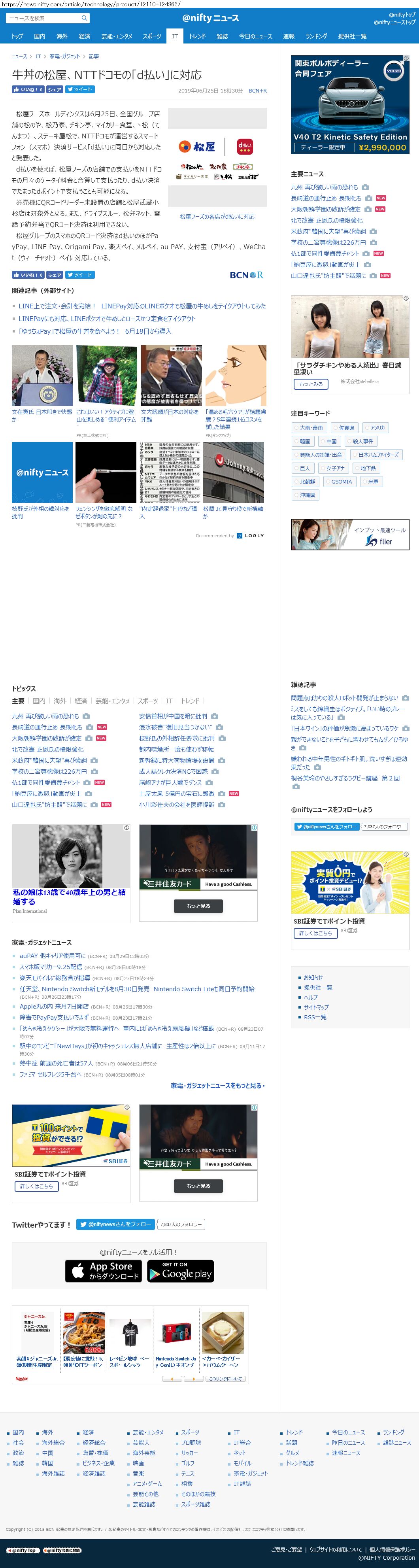Tap the search magnifier icon
Viewport: 419px width, 1568px height.
[84, 18]
